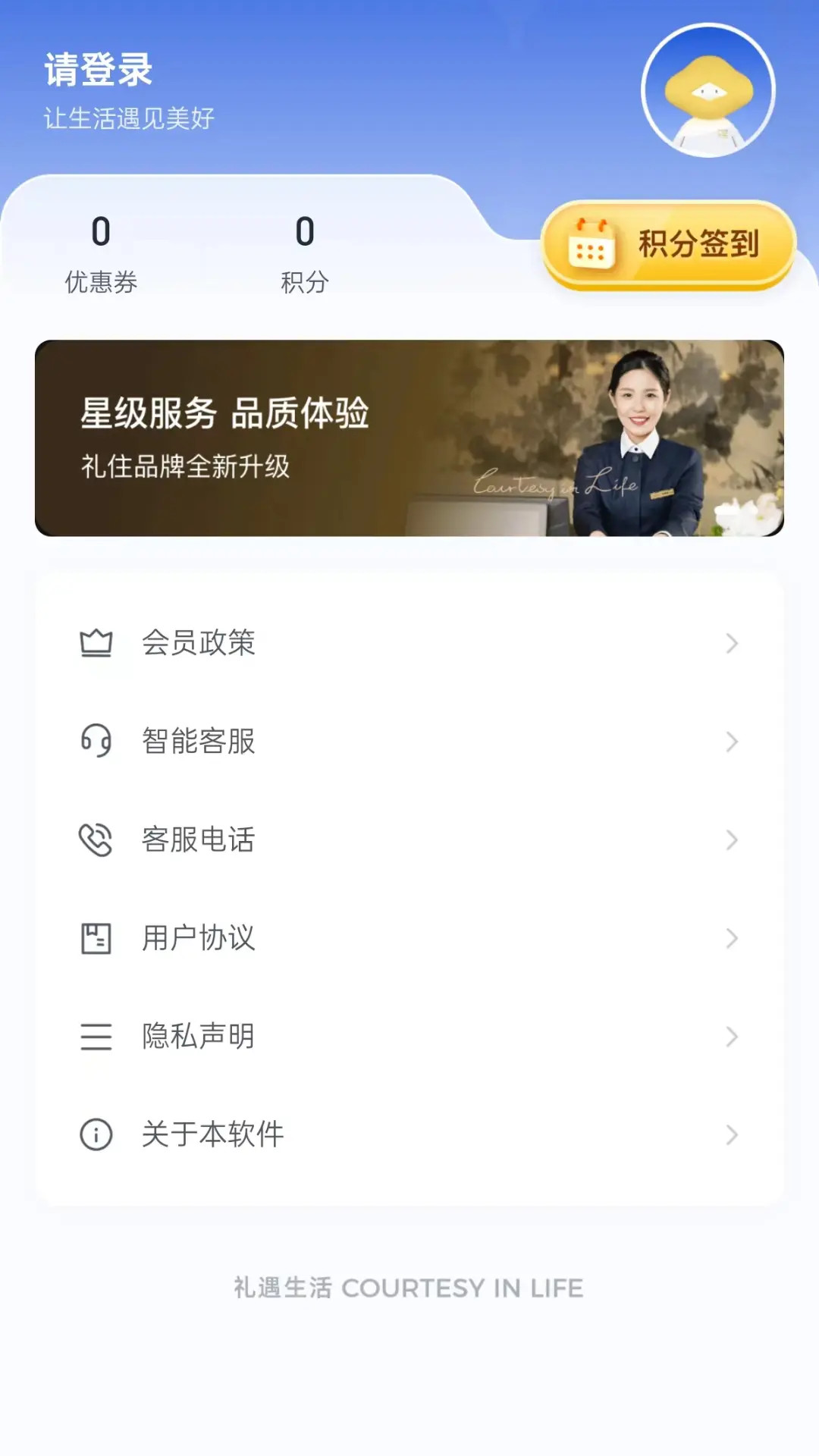Click the phone icon next to 客服电话
The width and height of the screenshot is (819, 1456).
click(x=94, y=839)
